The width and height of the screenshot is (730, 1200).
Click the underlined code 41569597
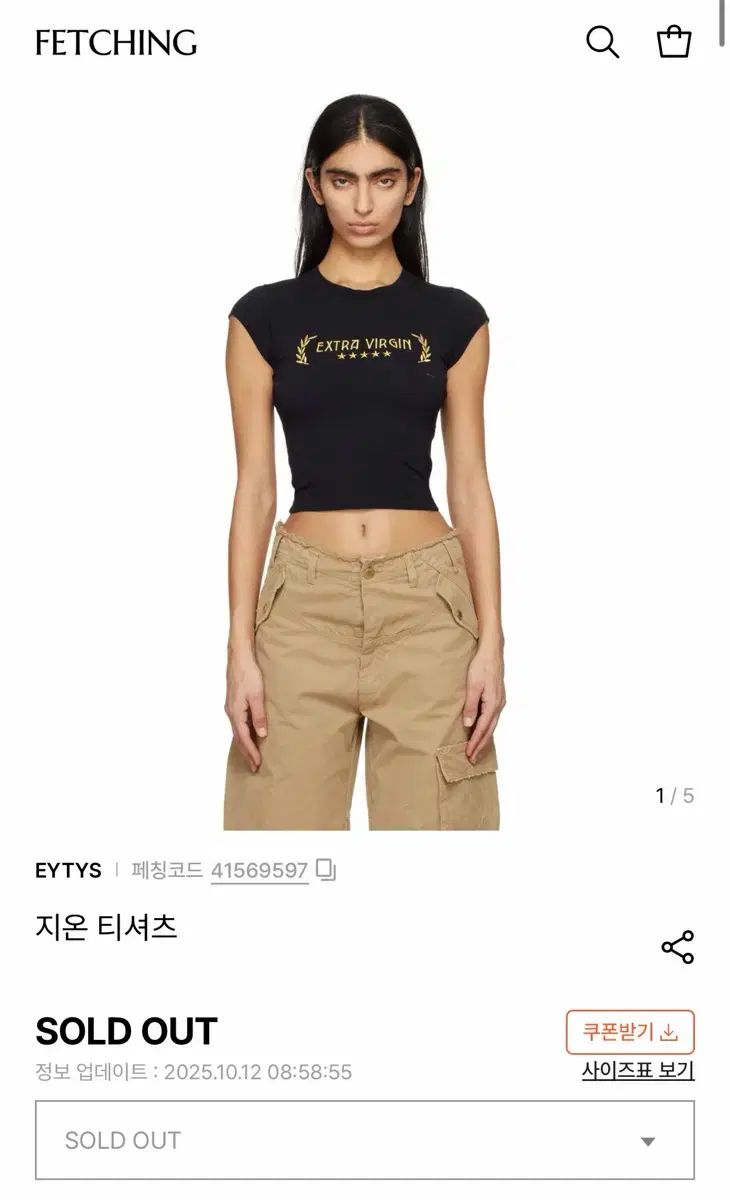pyautogui.click(x=259, y=871)
